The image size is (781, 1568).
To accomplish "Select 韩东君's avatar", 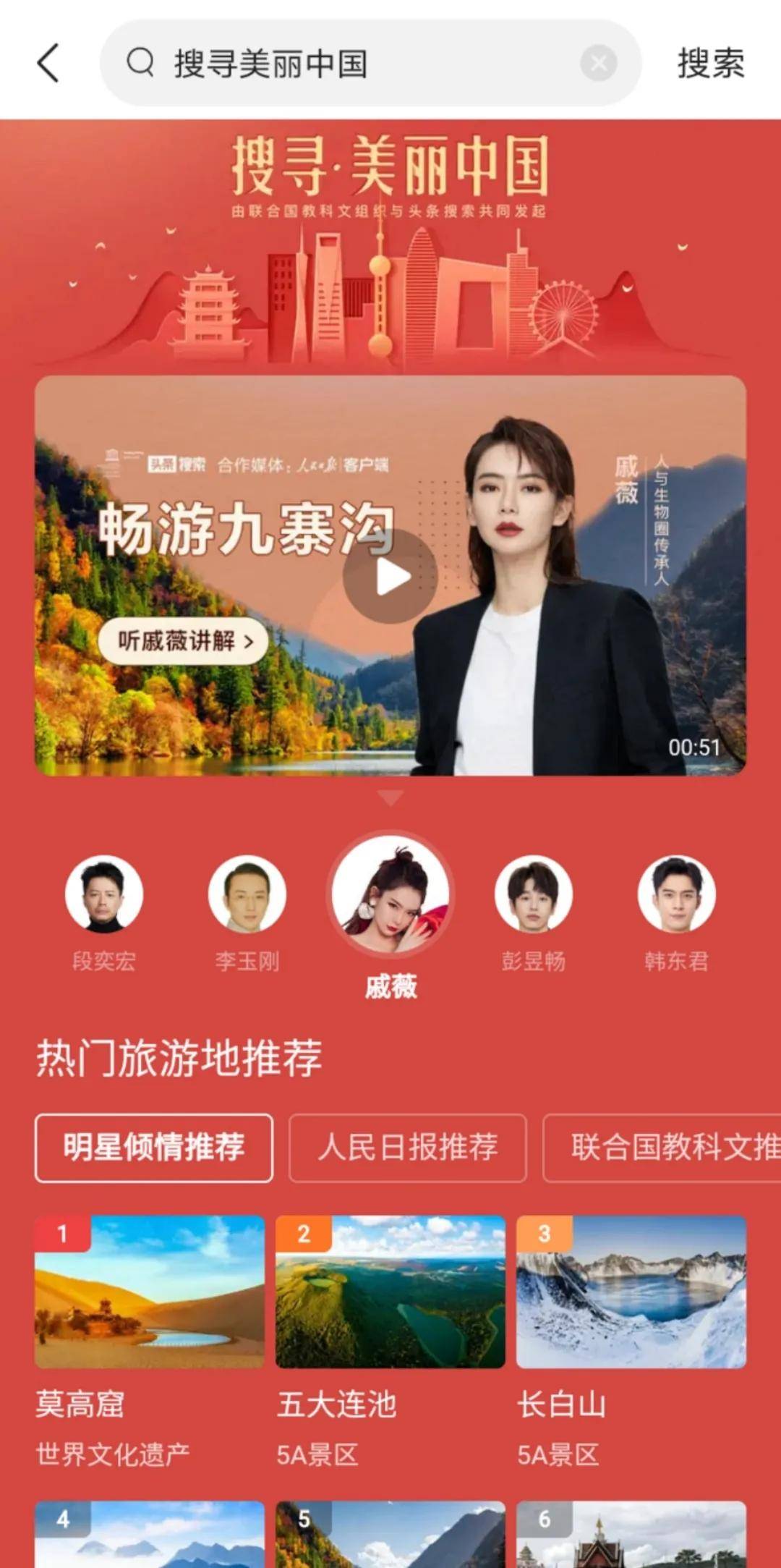I will 676,894.
